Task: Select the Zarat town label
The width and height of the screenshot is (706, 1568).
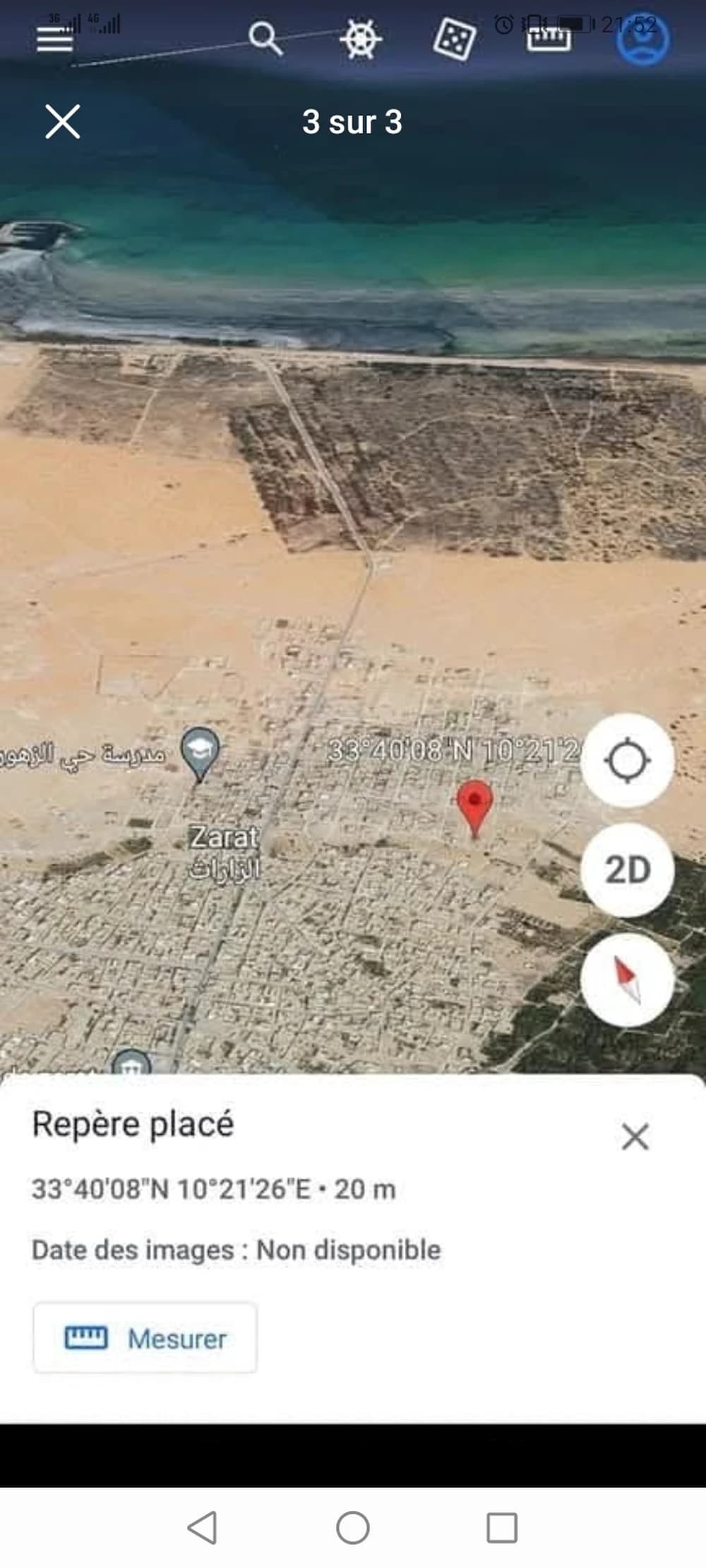Action: tap(225, 838)
